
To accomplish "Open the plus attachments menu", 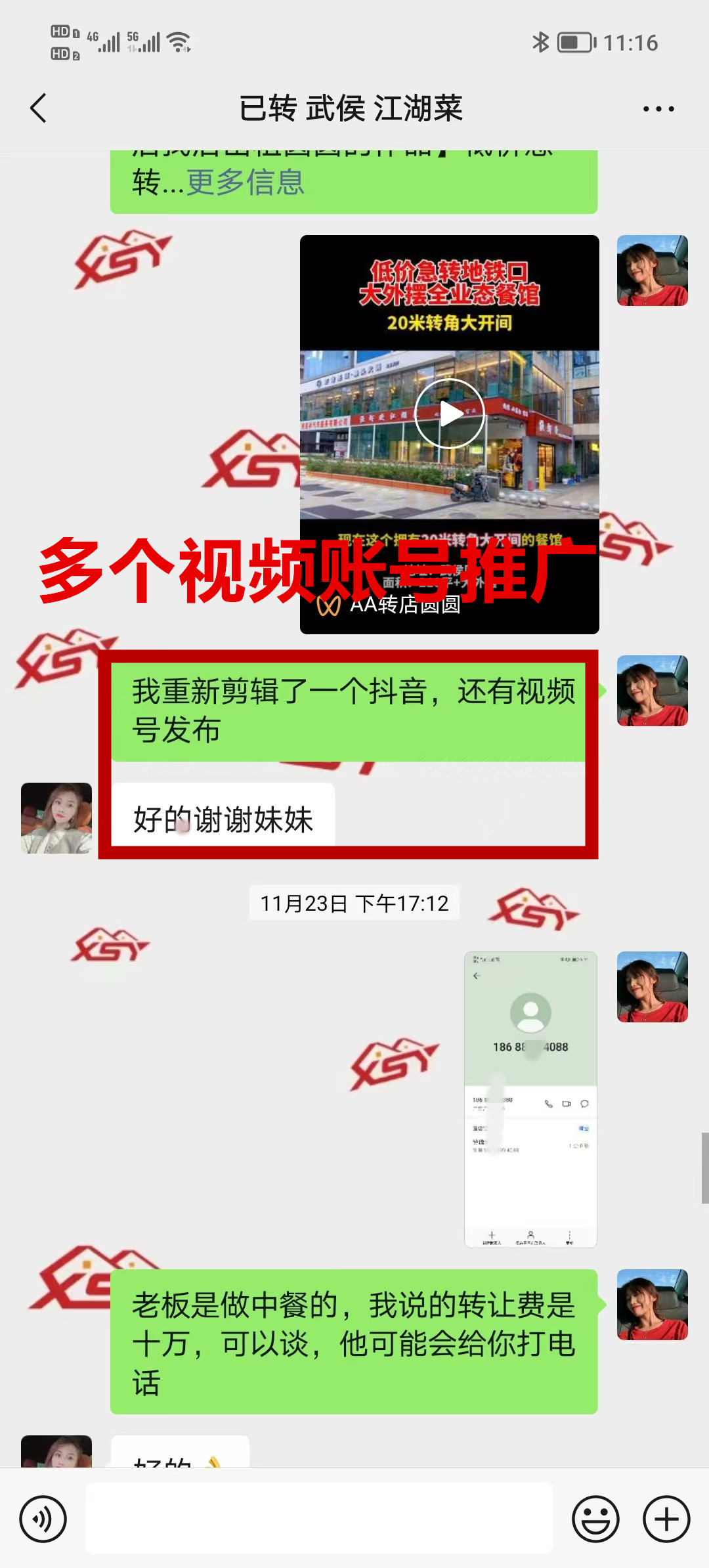I will coord(666,1519).
